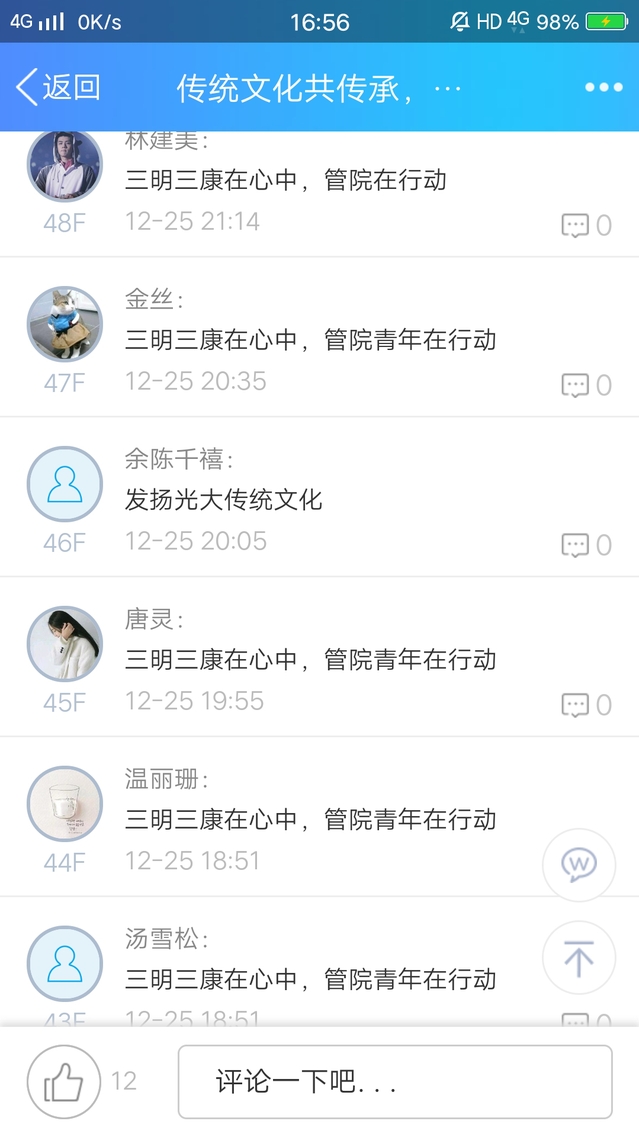The width and height of the screenshot is (639, 1137).
Task: View 汤雪松's profile avatar
Action: click(x=65, y=964)
